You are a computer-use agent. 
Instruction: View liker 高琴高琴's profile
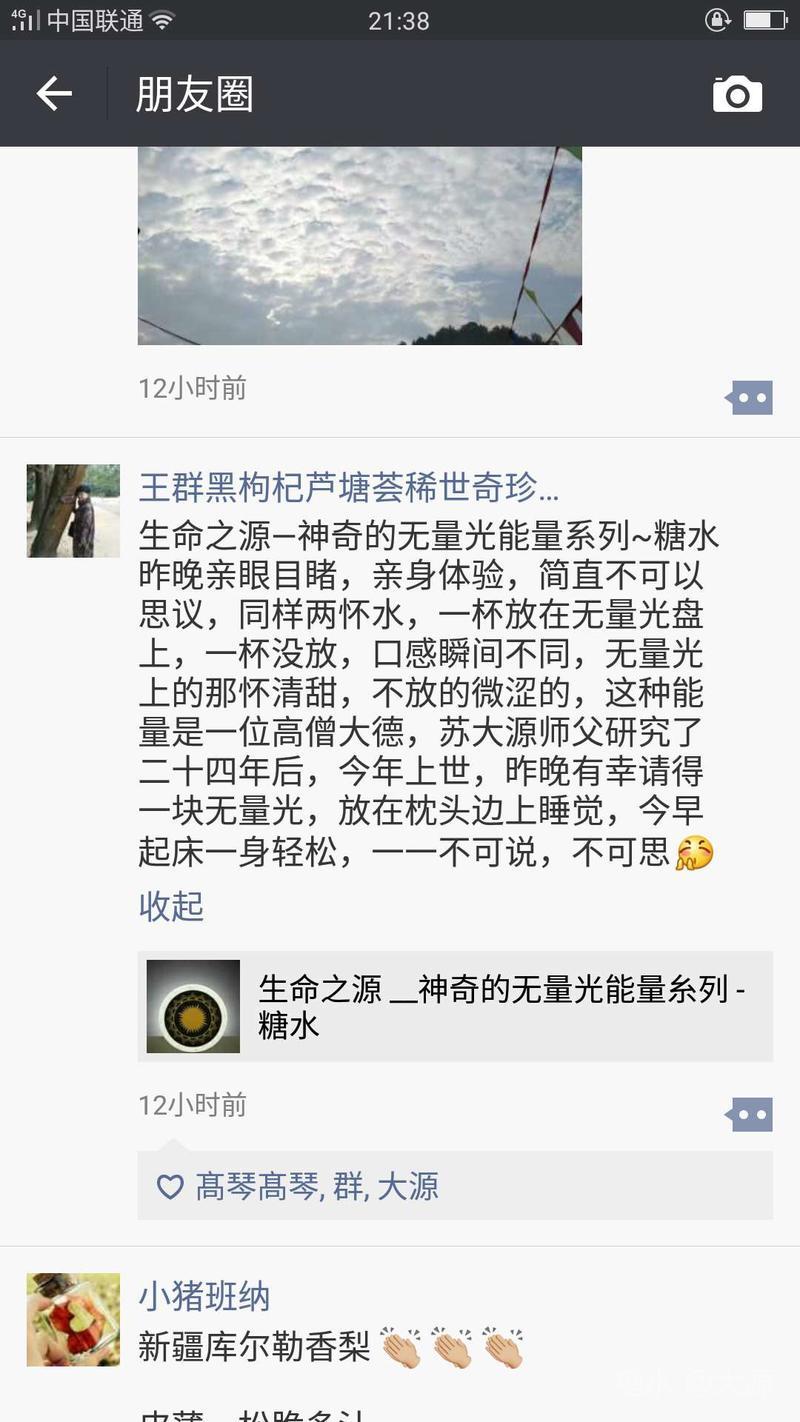tap(257, 1187)
